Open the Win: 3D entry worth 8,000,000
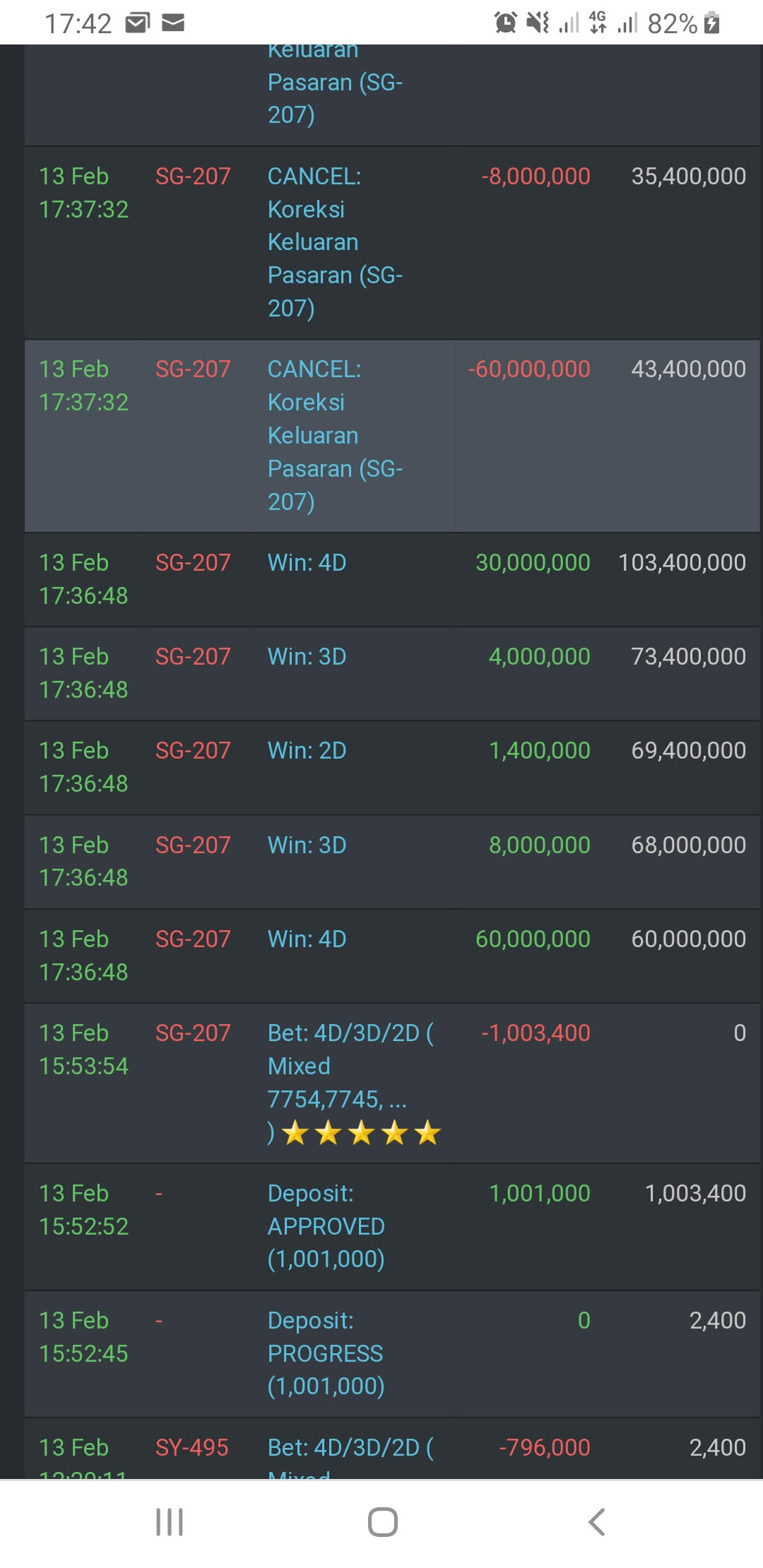Image resolution: width=763 pixels, height=1568 pixels. pos(307,845)
